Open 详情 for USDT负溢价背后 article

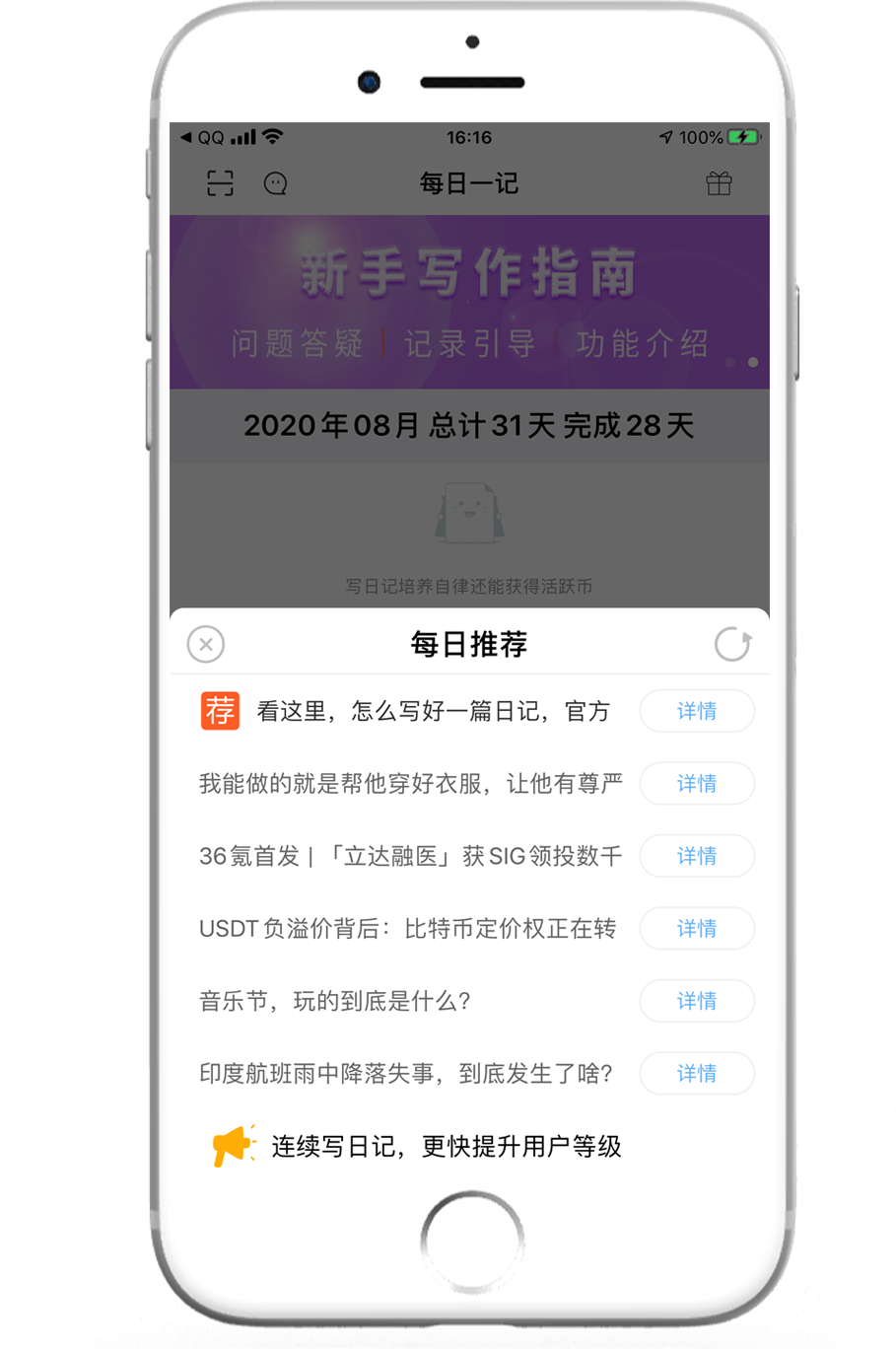pos(697,929)
